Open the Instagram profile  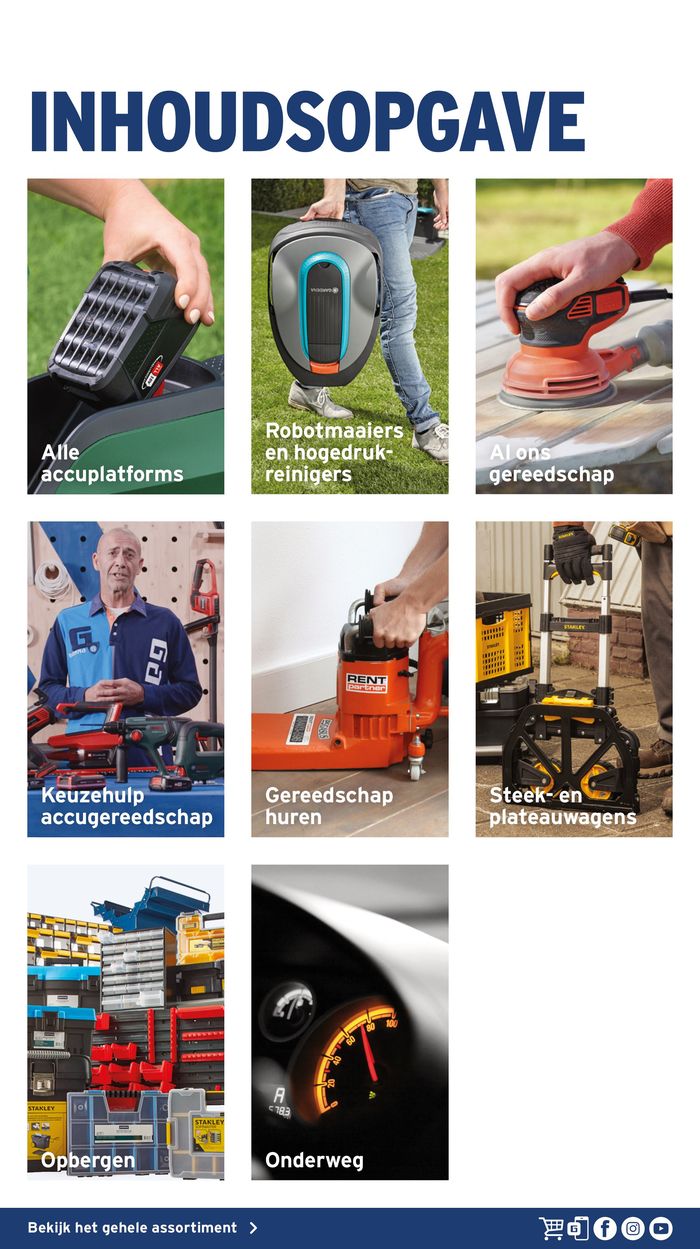point(633,1228)
